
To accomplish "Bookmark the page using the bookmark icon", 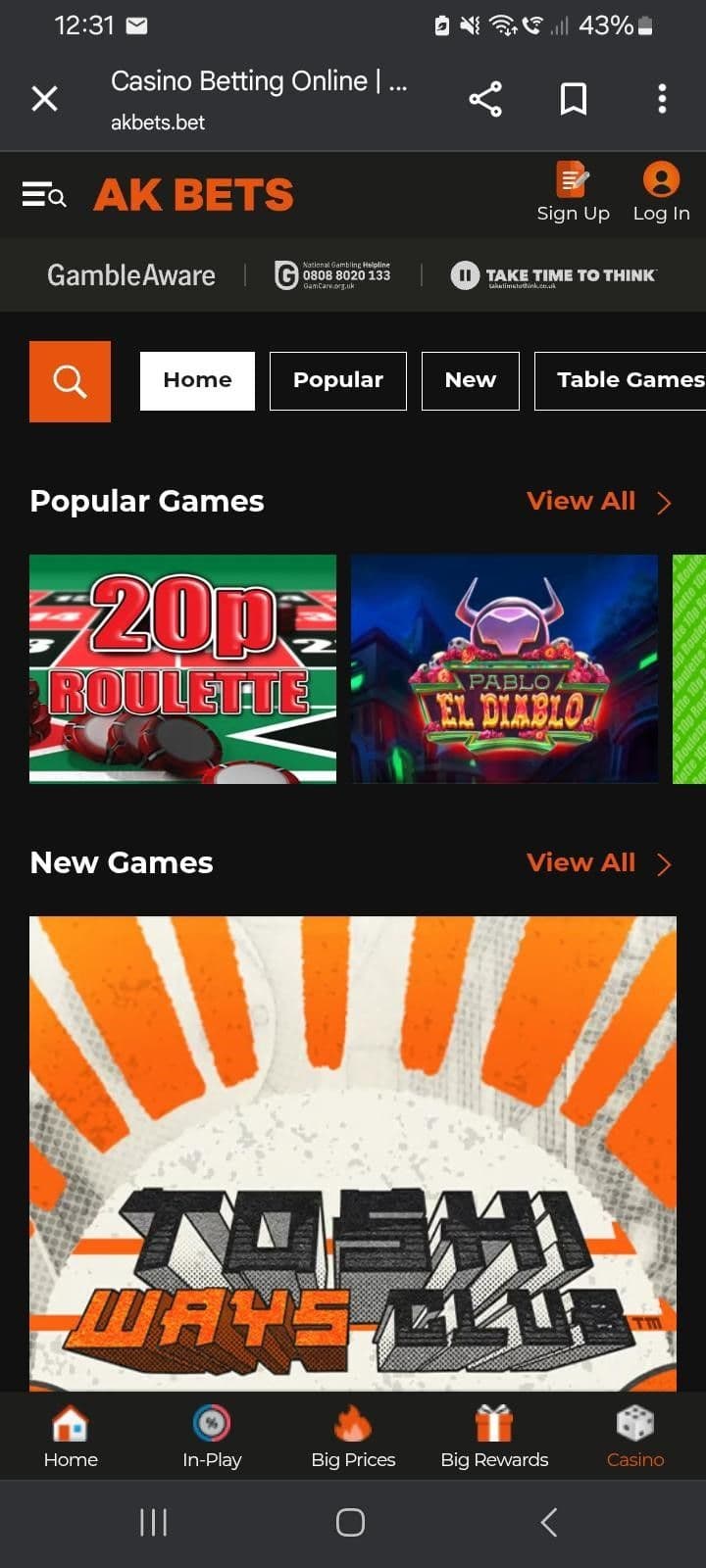I will click(x=574, y=98).
